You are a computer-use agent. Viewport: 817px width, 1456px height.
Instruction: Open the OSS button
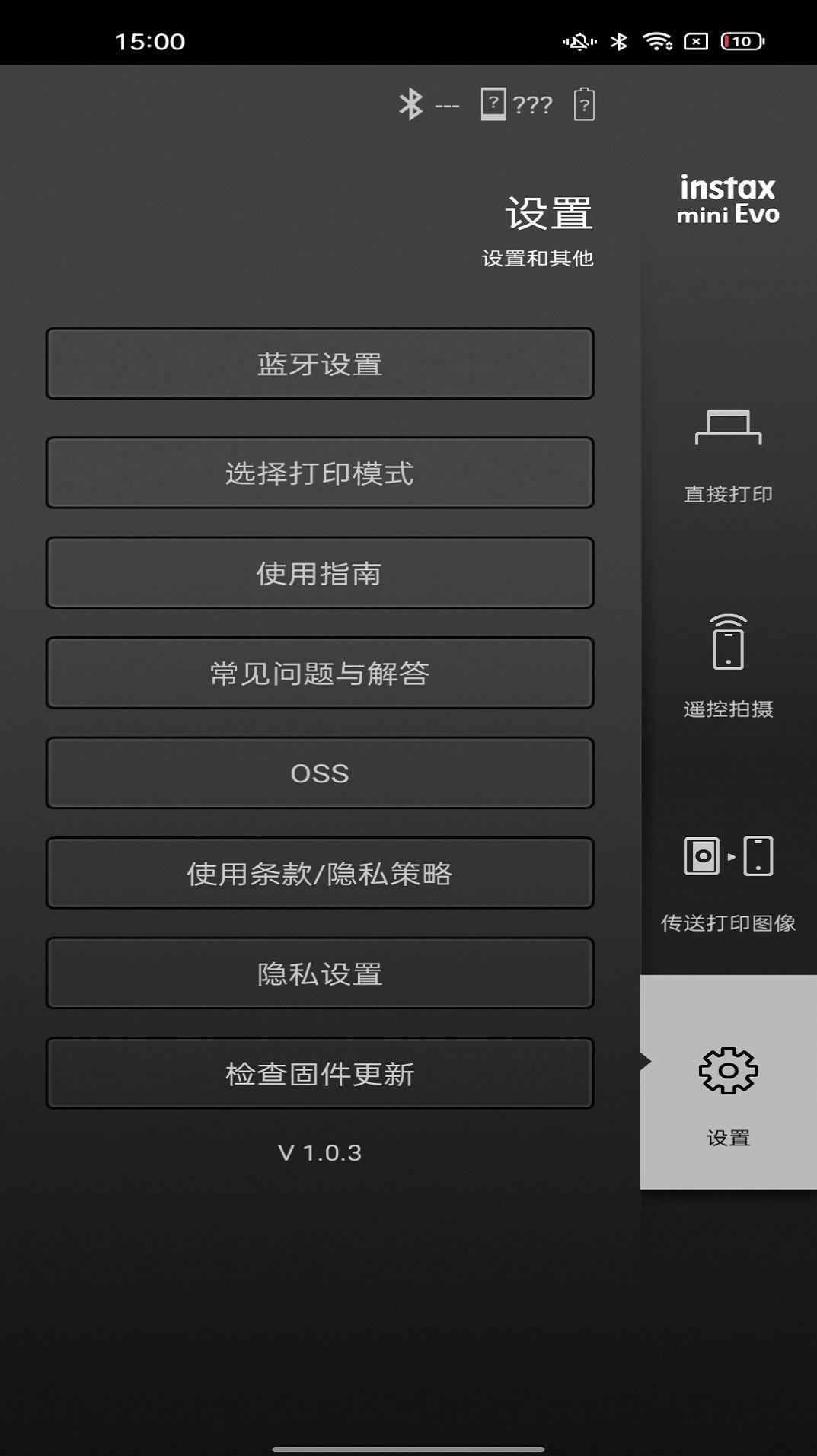tap(319, 773)
